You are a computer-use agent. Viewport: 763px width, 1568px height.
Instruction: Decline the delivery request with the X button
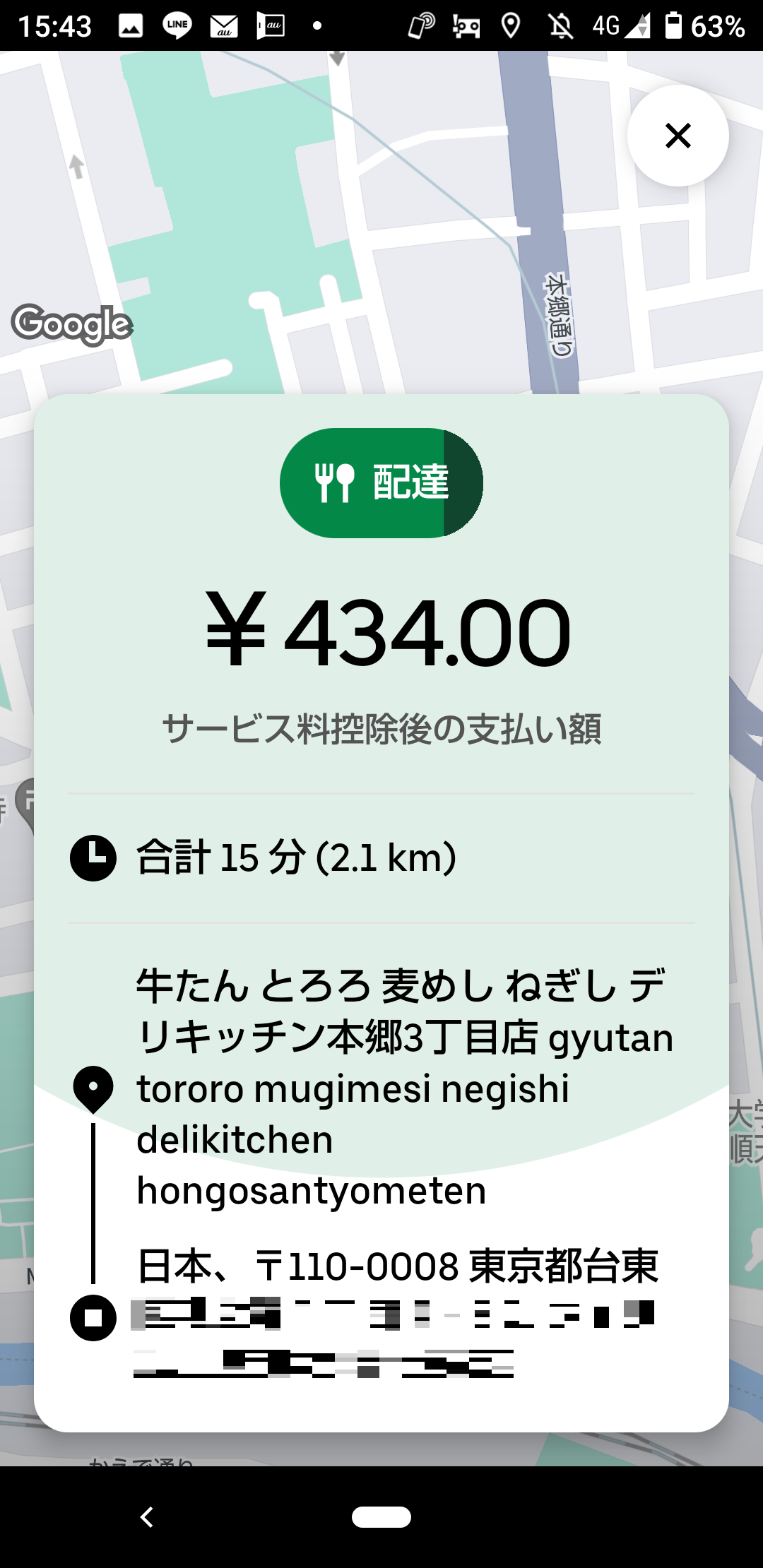coord(678,136)
